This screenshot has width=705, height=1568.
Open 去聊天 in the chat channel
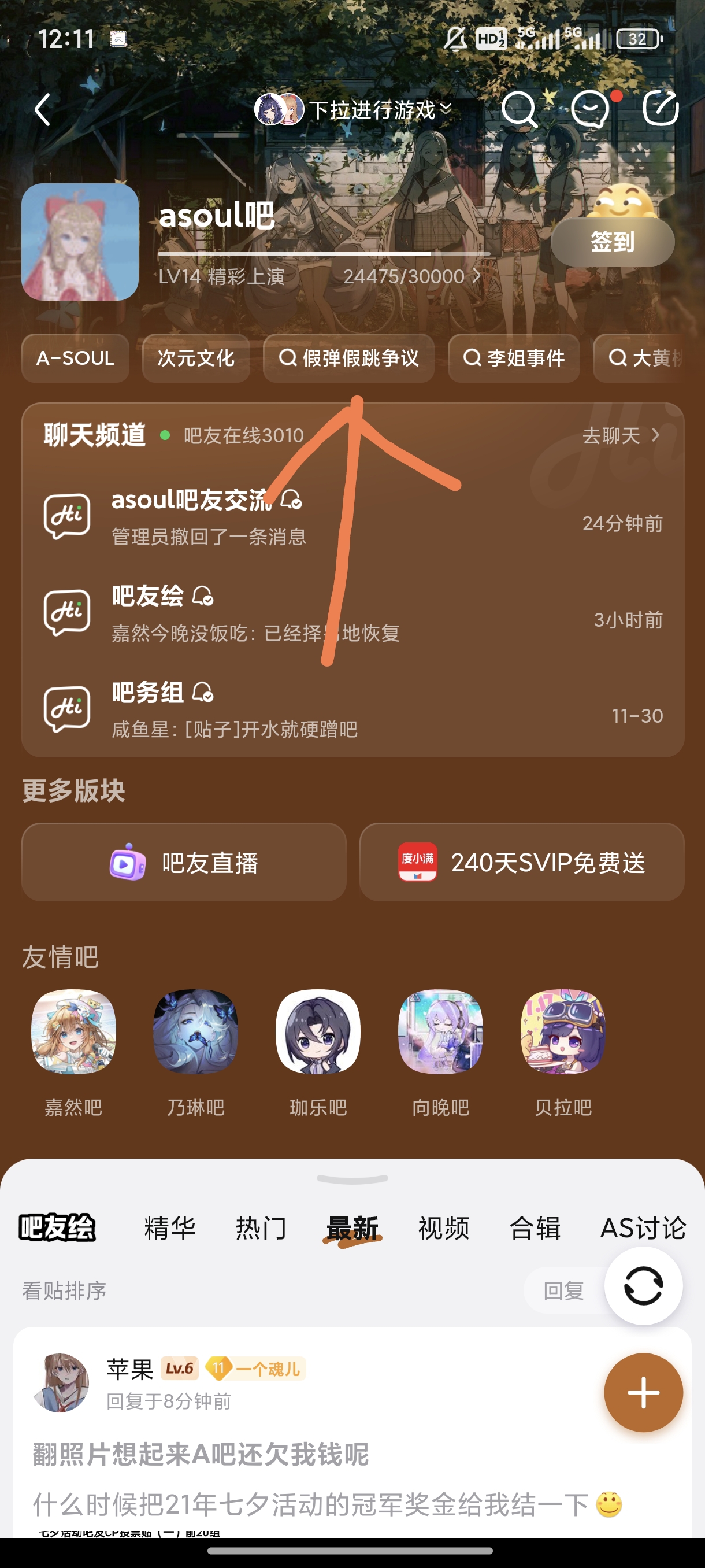(x=621, y=435)
